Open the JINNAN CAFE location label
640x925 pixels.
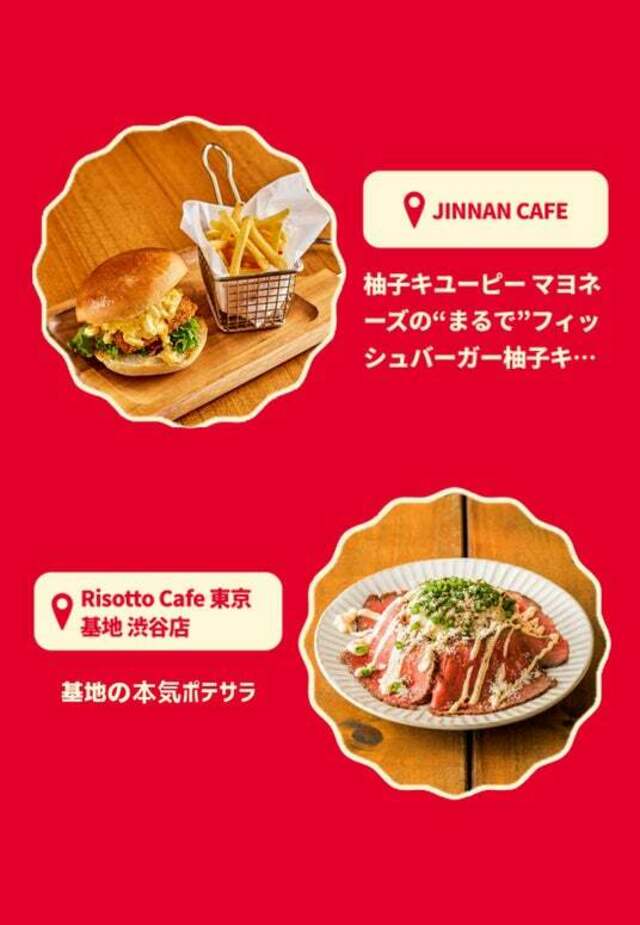coord(485,210)
